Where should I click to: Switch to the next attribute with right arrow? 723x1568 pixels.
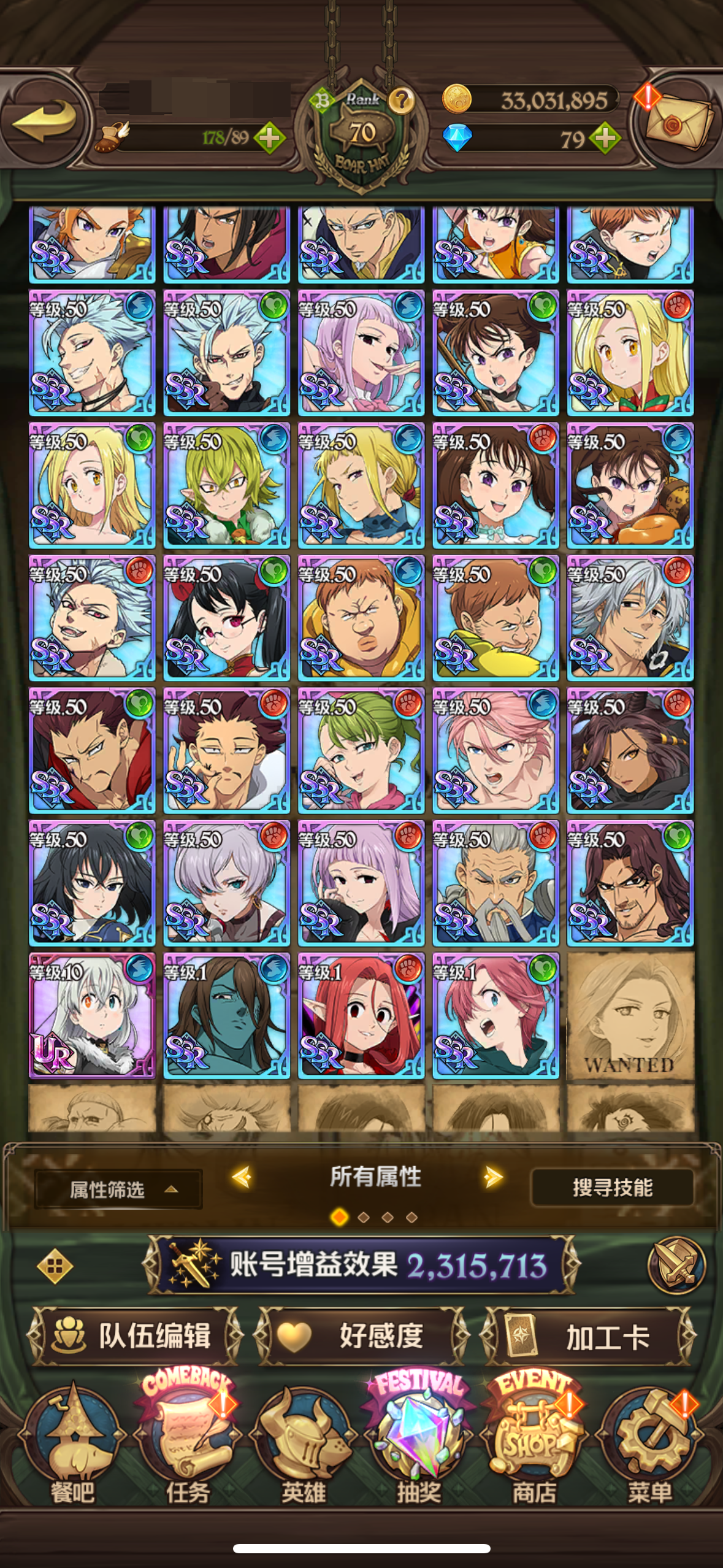[492, 1177]
